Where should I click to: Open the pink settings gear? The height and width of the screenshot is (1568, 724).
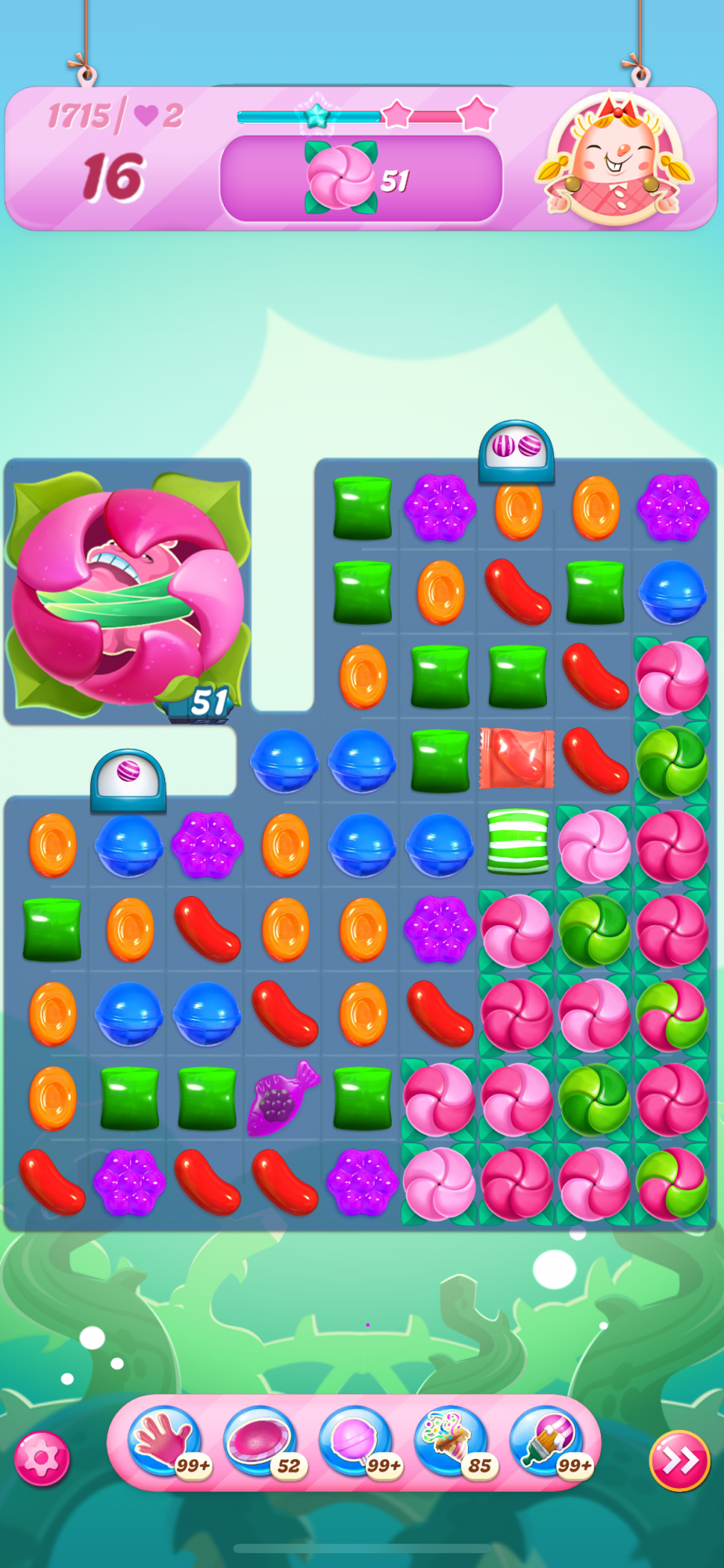pyautogui.click(x=42, y=1458)
